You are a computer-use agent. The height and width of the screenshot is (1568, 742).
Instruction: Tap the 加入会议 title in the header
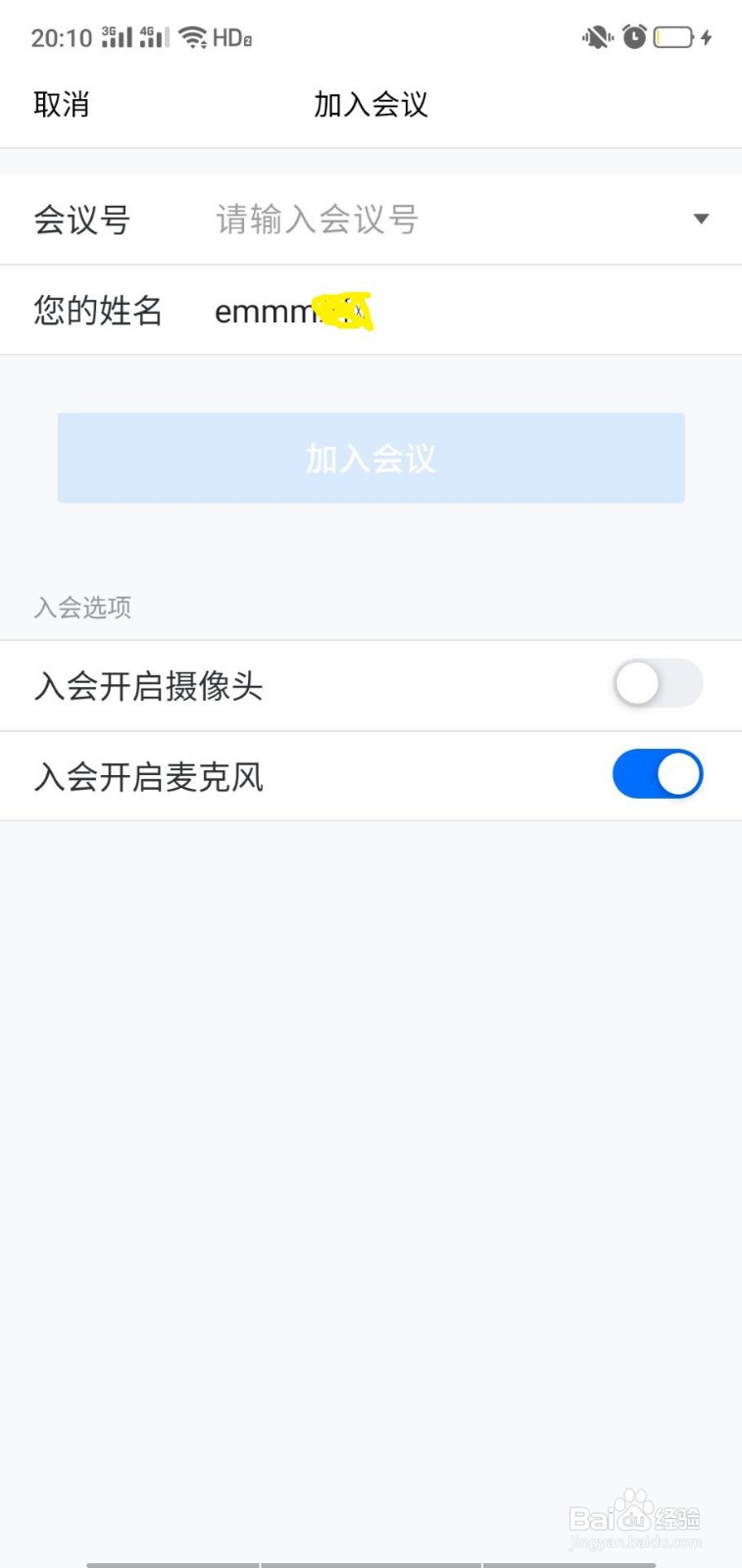[371, 104]
